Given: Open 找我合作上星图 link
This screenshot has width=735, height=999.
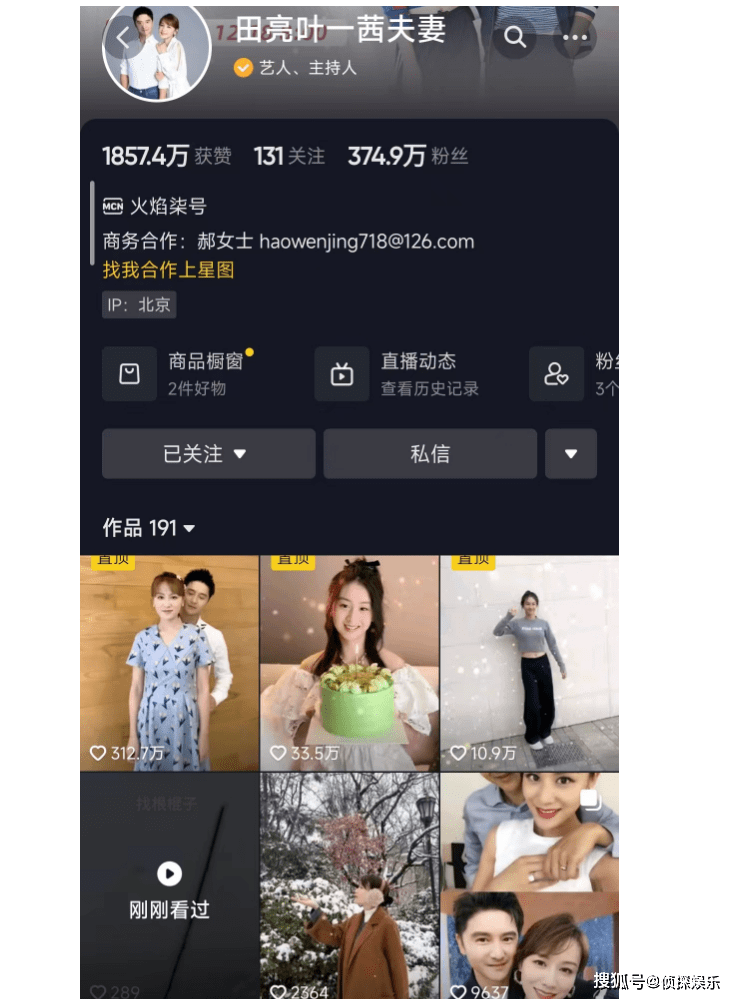Looking at the screenshot, I should coord(168,270).
